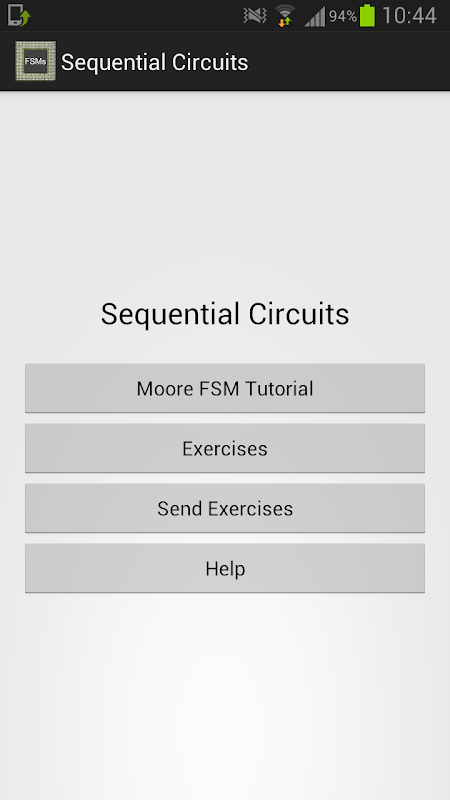Open the Help page
Screen dimensions: 450x800
225,568
